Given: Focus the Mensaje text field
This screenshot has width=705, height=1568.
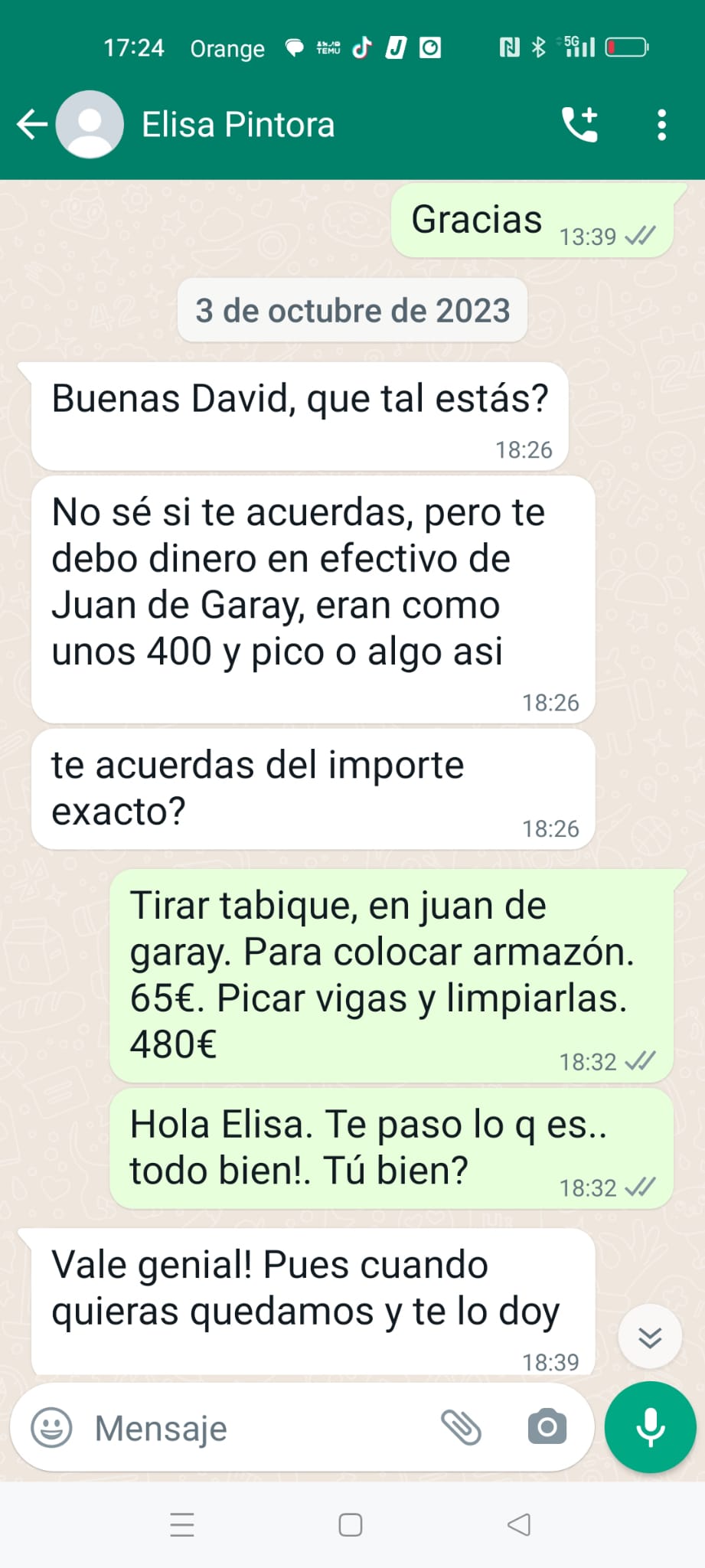Looking at the screenshot, I should [253, 1428].
